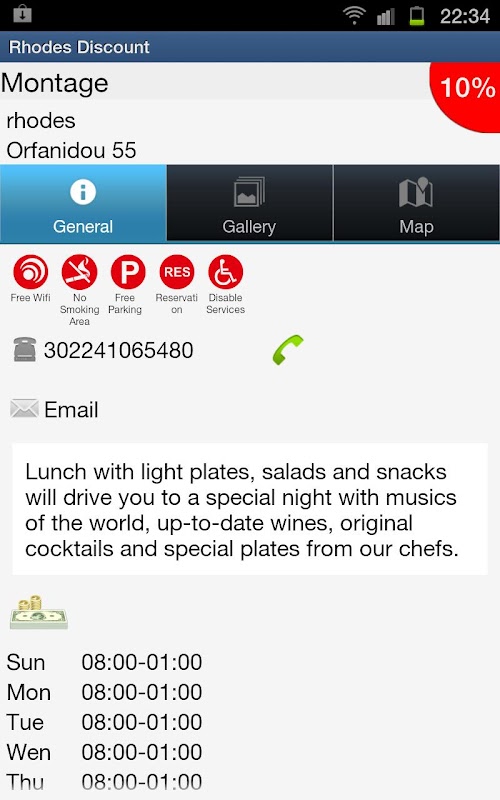Select the General tab
This screenshot has height=800, width=500.
pyautogui.click(x=83, y=203)
